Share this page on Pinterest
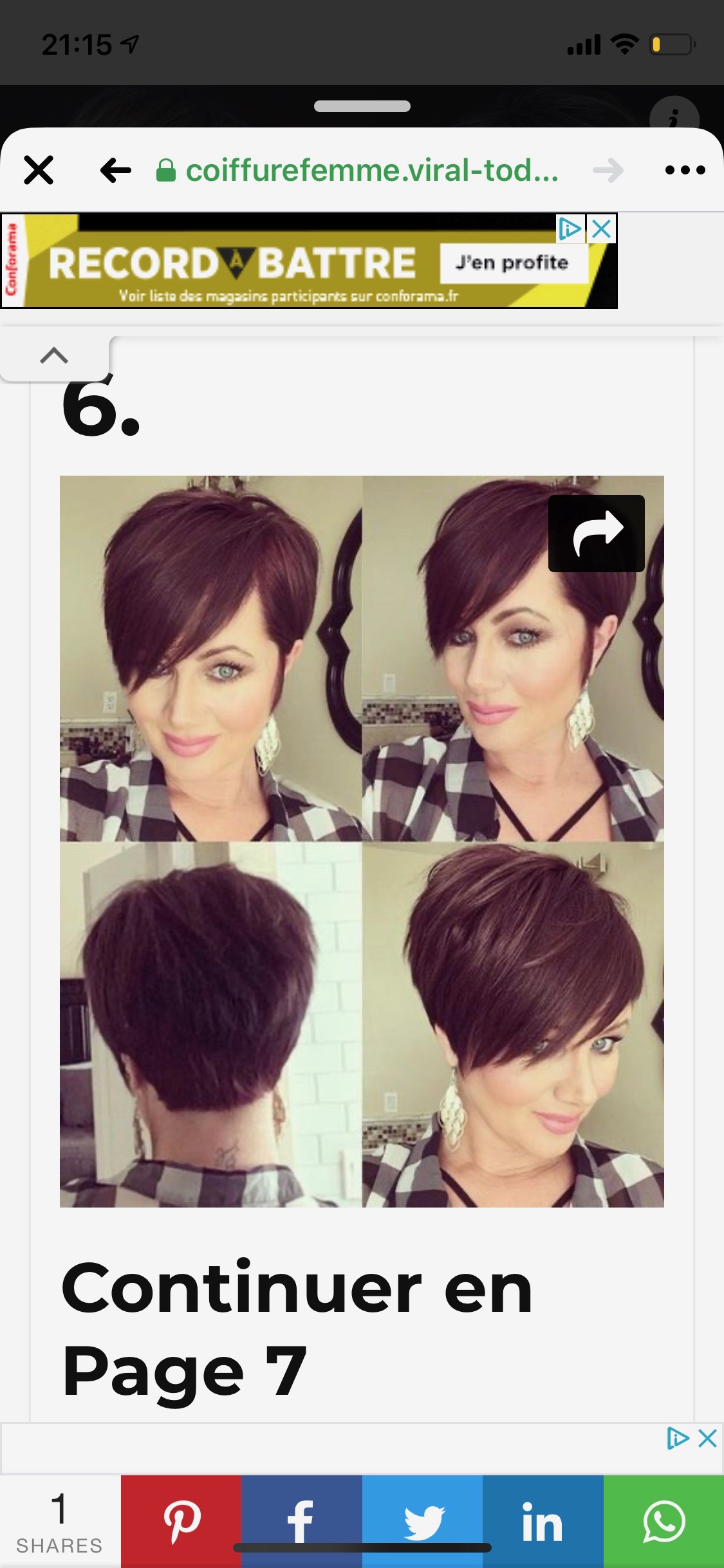724x1568 pixels. [x=181, y=1522]
